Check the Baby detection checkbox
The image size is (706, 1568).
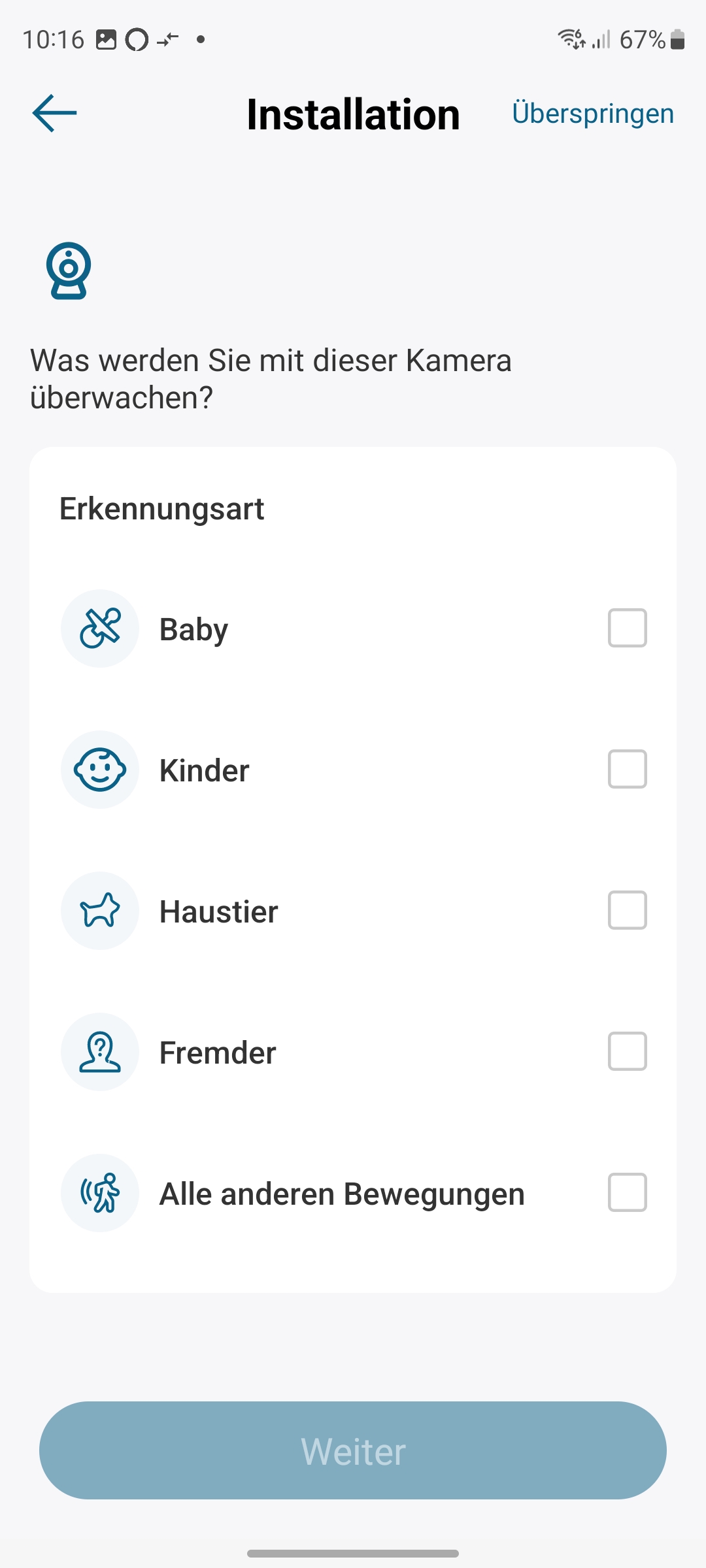coord(627,628)
